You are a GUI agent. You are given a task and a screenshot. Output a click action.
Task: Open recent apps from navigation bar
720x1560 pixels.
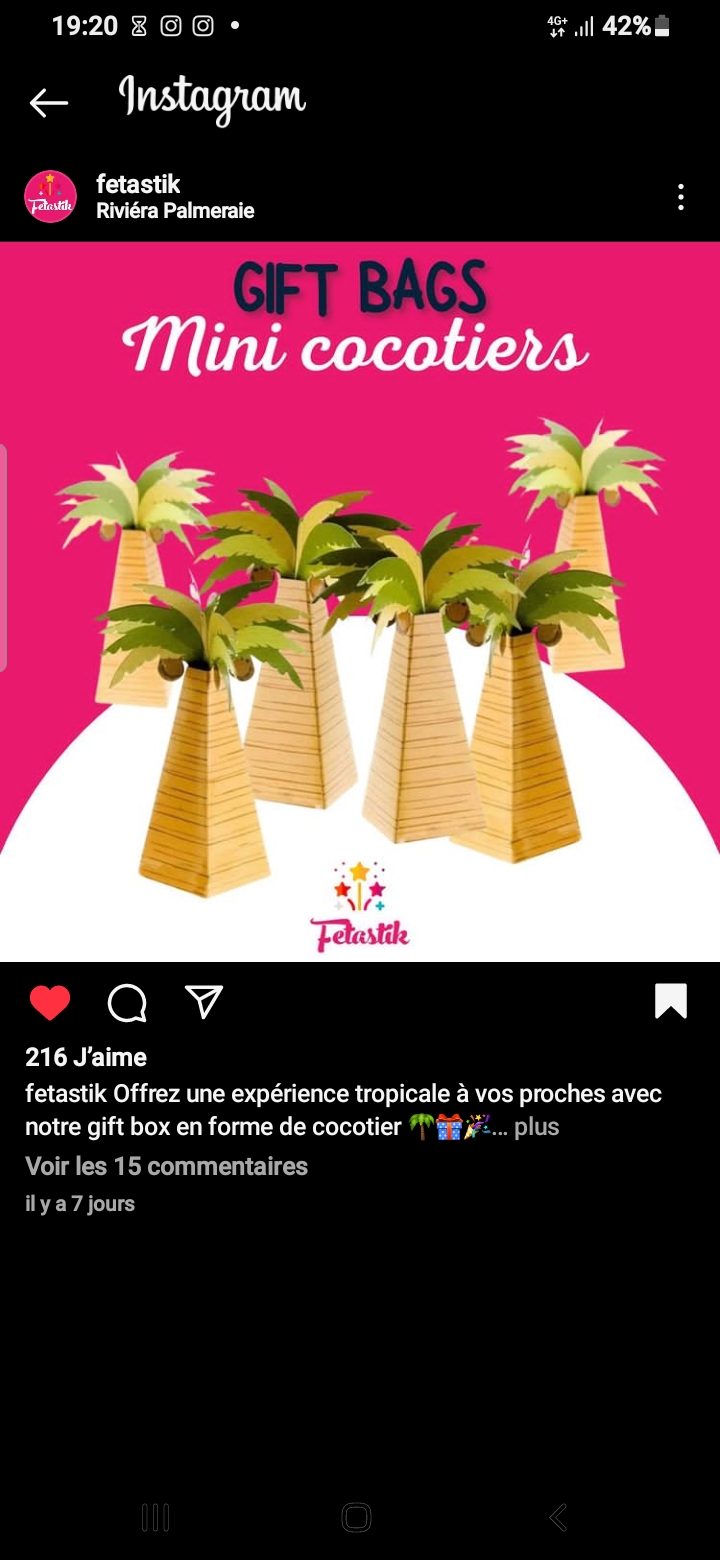[x=156, y=1517]
